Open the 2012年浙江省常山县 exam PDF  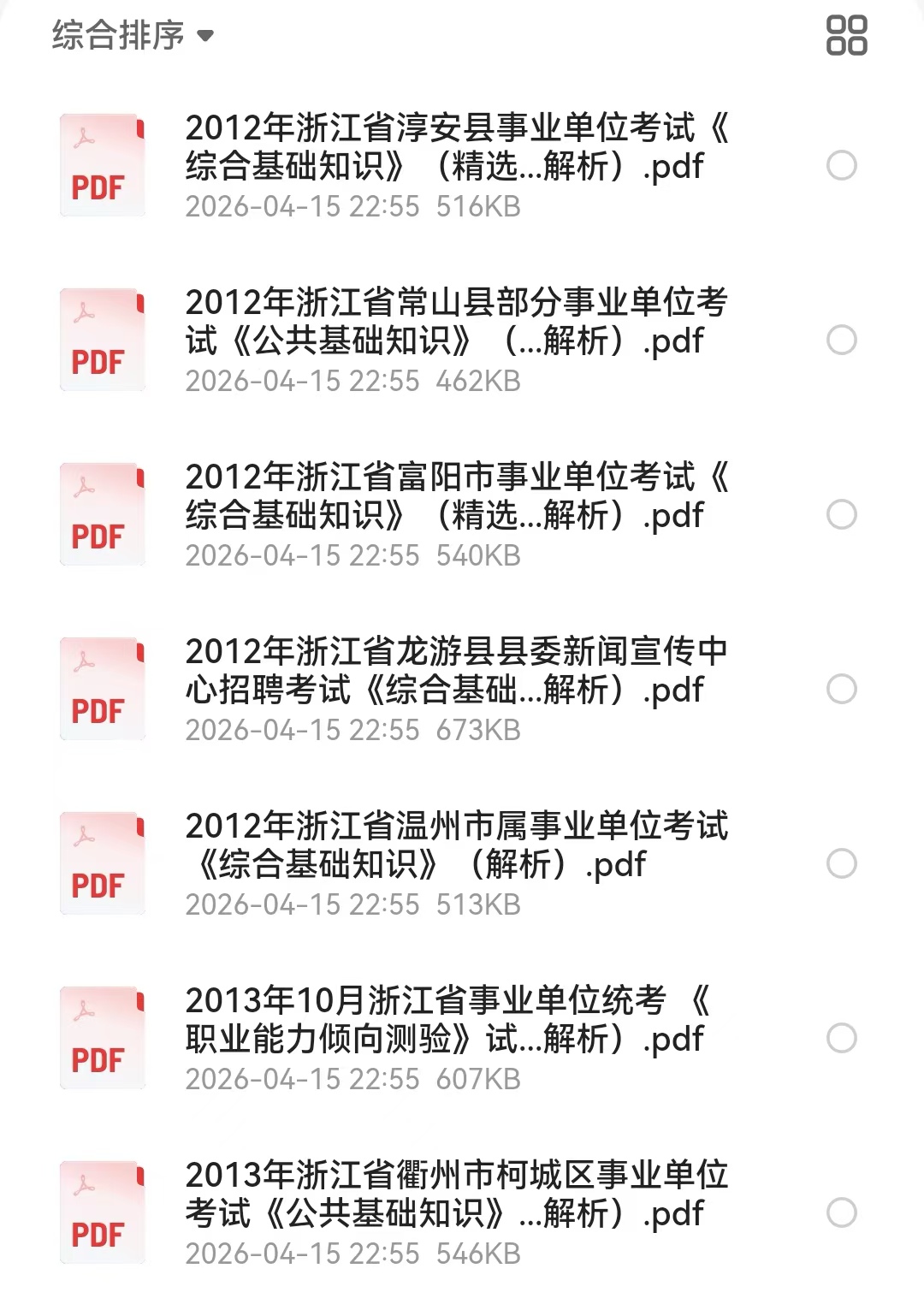pos(455,322)
